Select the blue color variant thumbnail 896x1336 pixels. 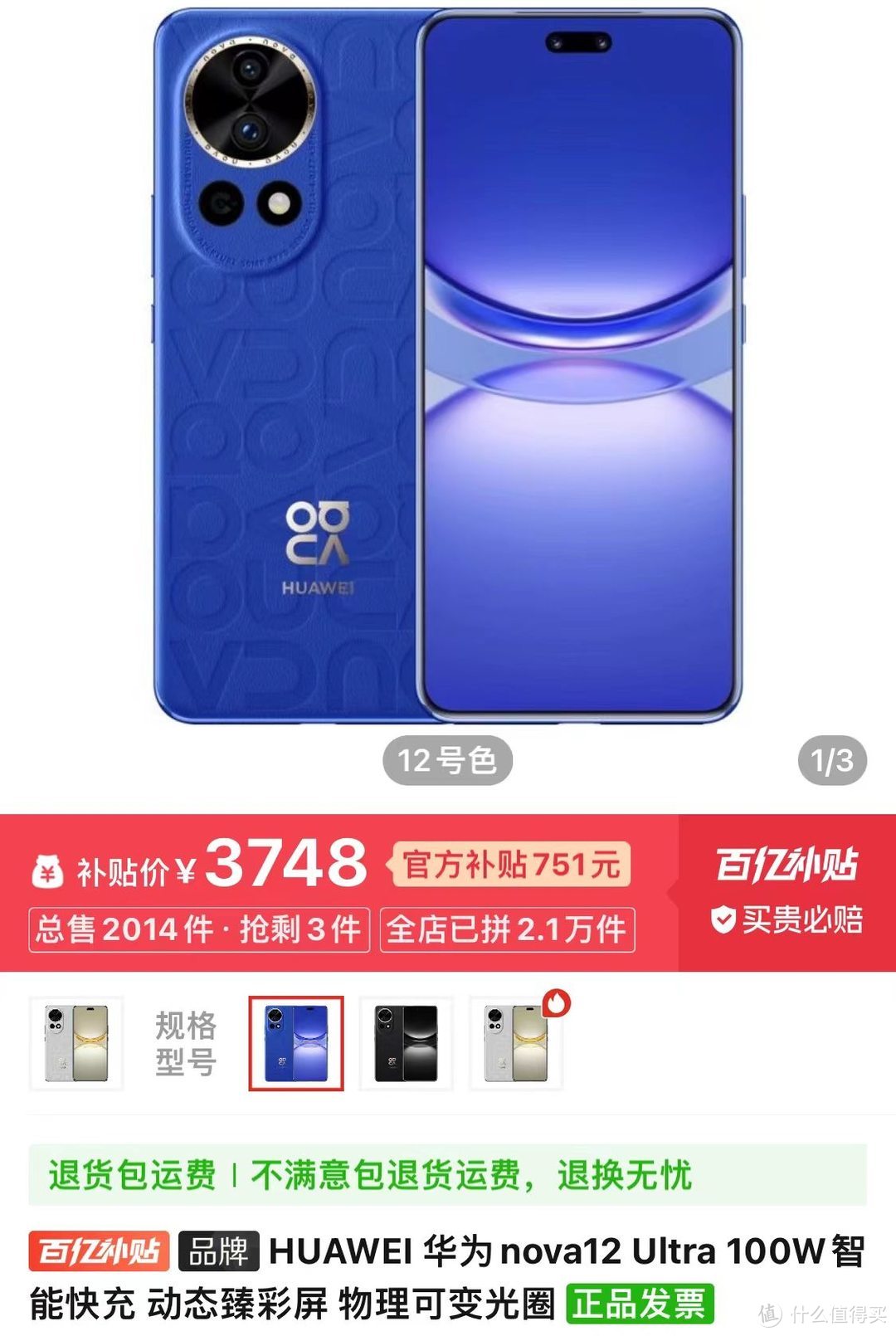296,1043
